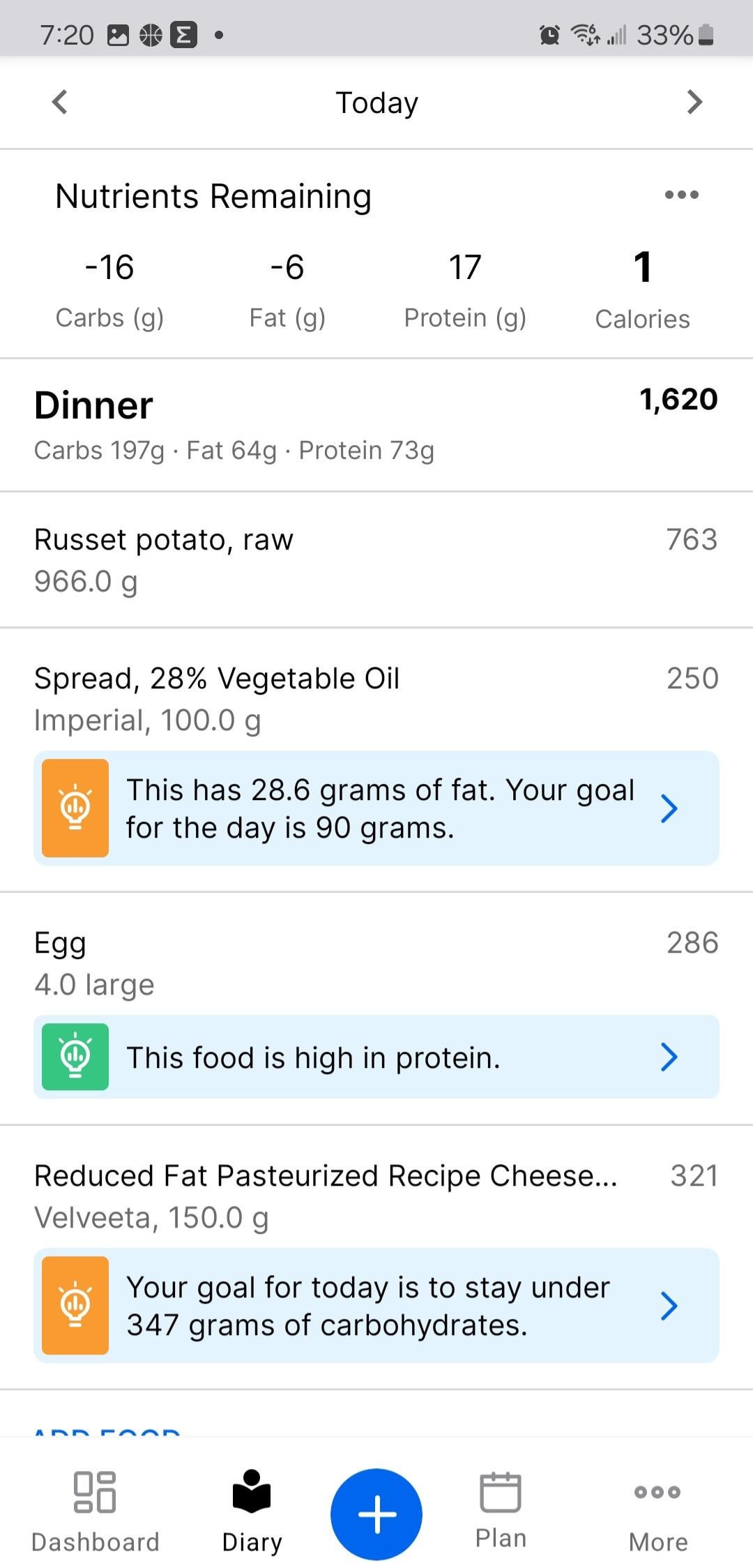753x1568 pixels.
Task: Open Nutrients Remaining options menu
Action: 681,195
